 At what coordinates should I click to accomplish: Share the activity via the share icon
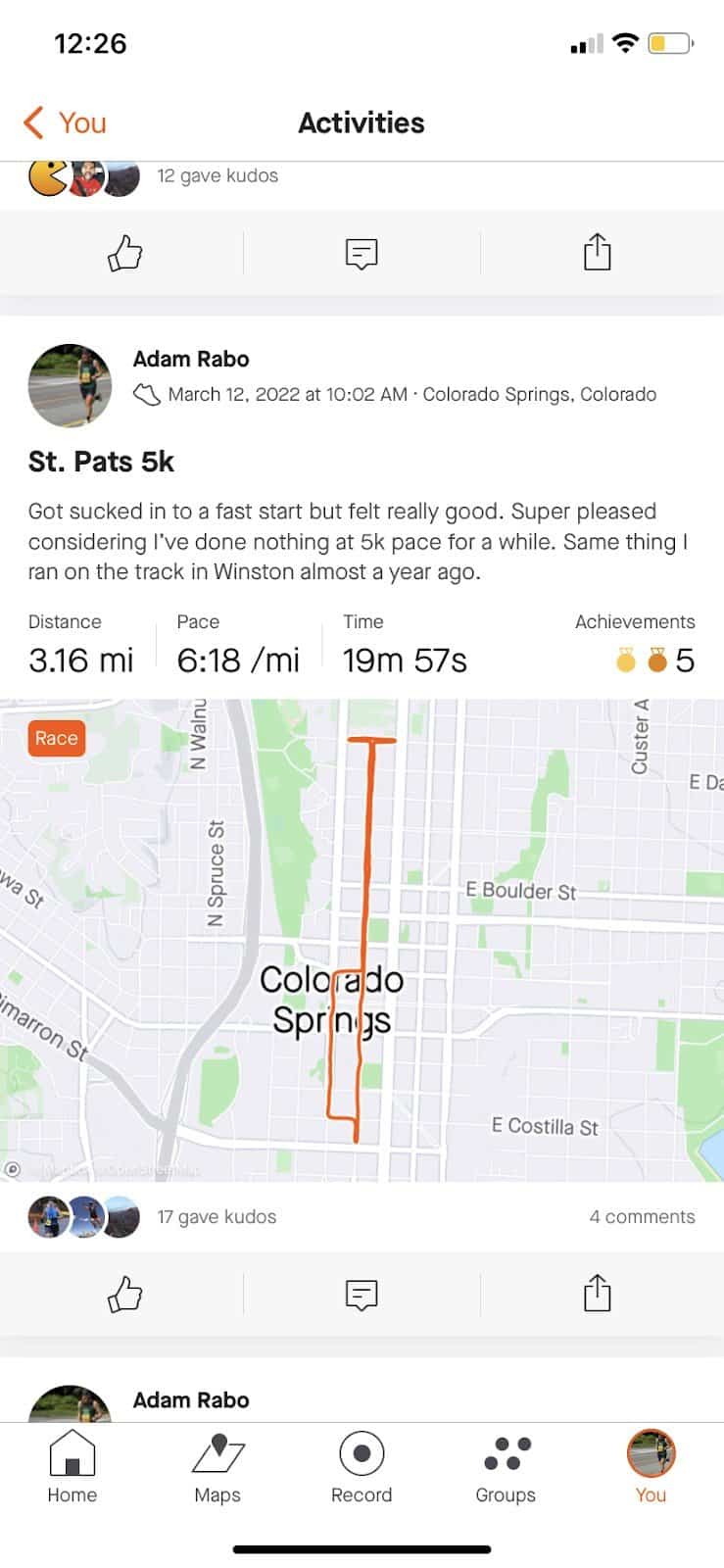tap(597, 1292)
